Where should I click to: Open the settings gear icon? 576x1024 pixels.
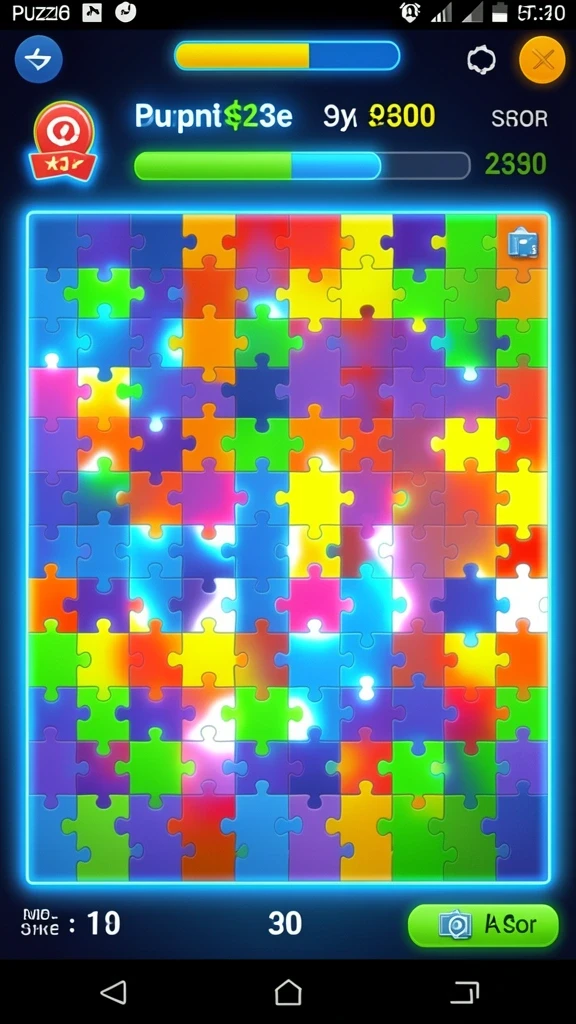tap(481, 61)
